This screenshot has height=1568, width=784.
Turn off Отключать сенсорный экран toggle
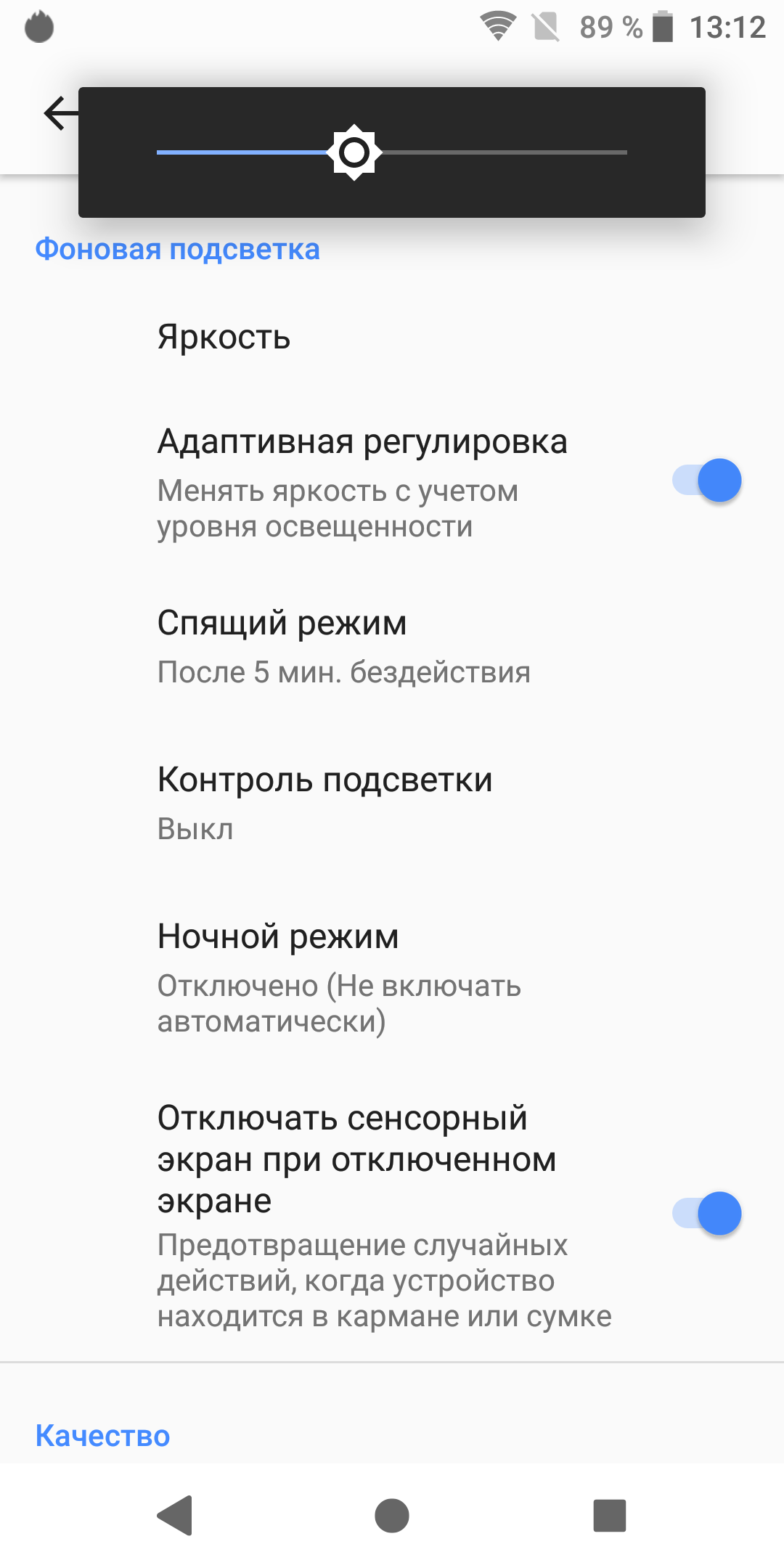pyautogui.click(x=706, y=1214)
